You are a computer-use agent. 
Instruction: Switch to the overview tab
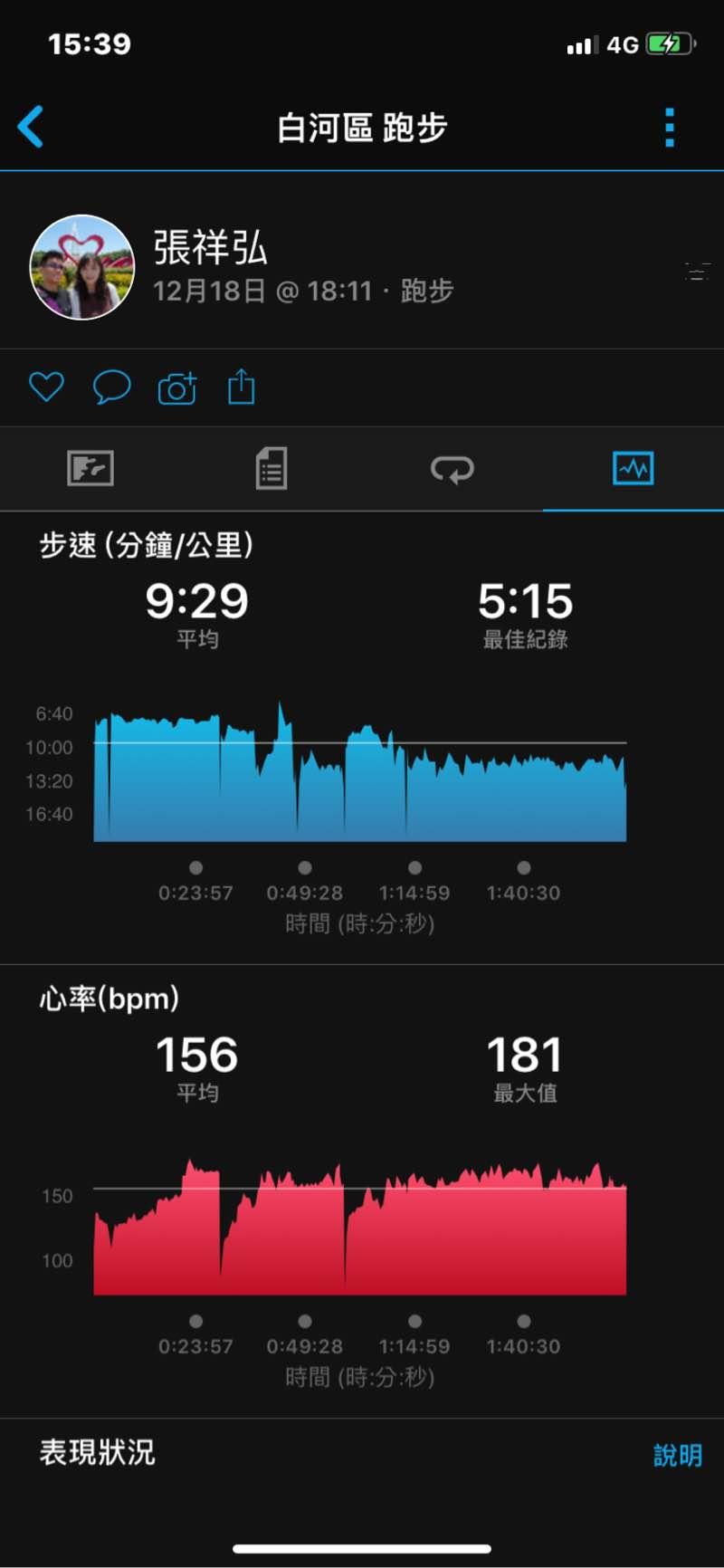point(90,469)
